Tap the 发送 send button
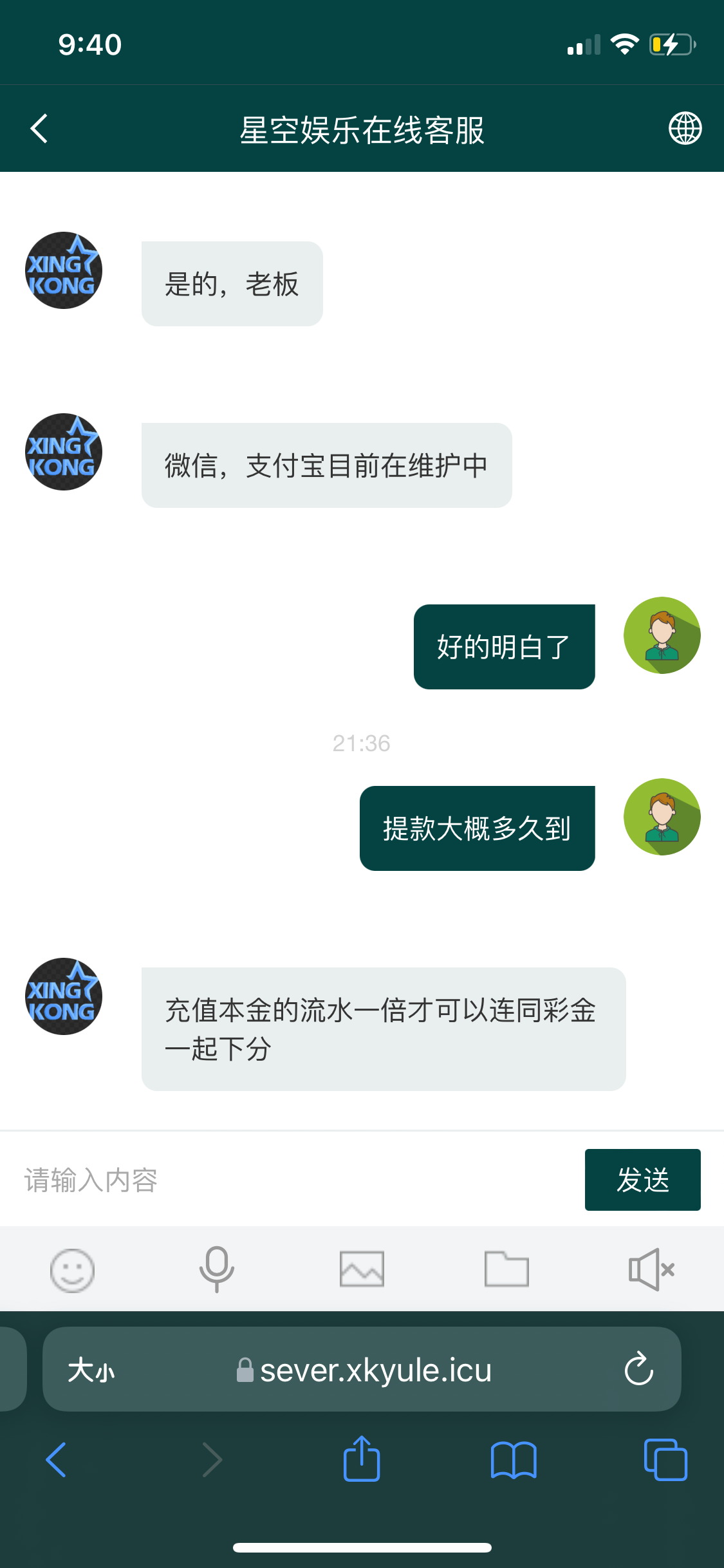Screen dimensions: 724x1568 point(642,1180)
